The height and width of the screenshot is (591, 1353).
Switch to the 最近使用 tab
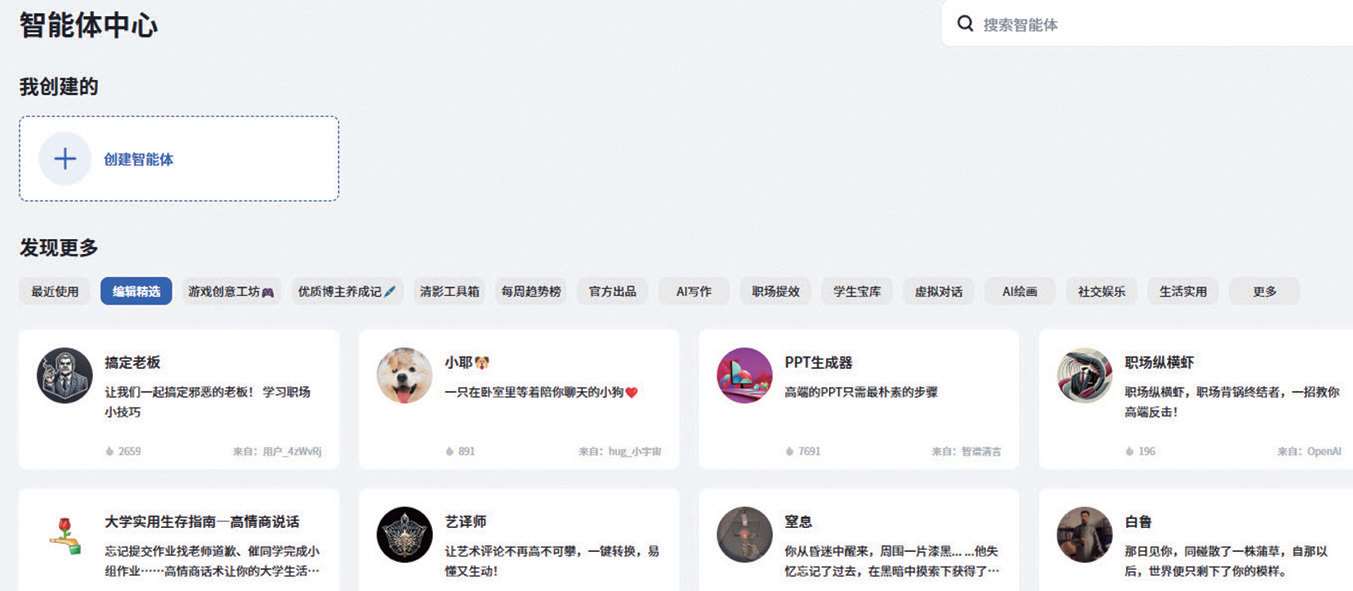55,292
